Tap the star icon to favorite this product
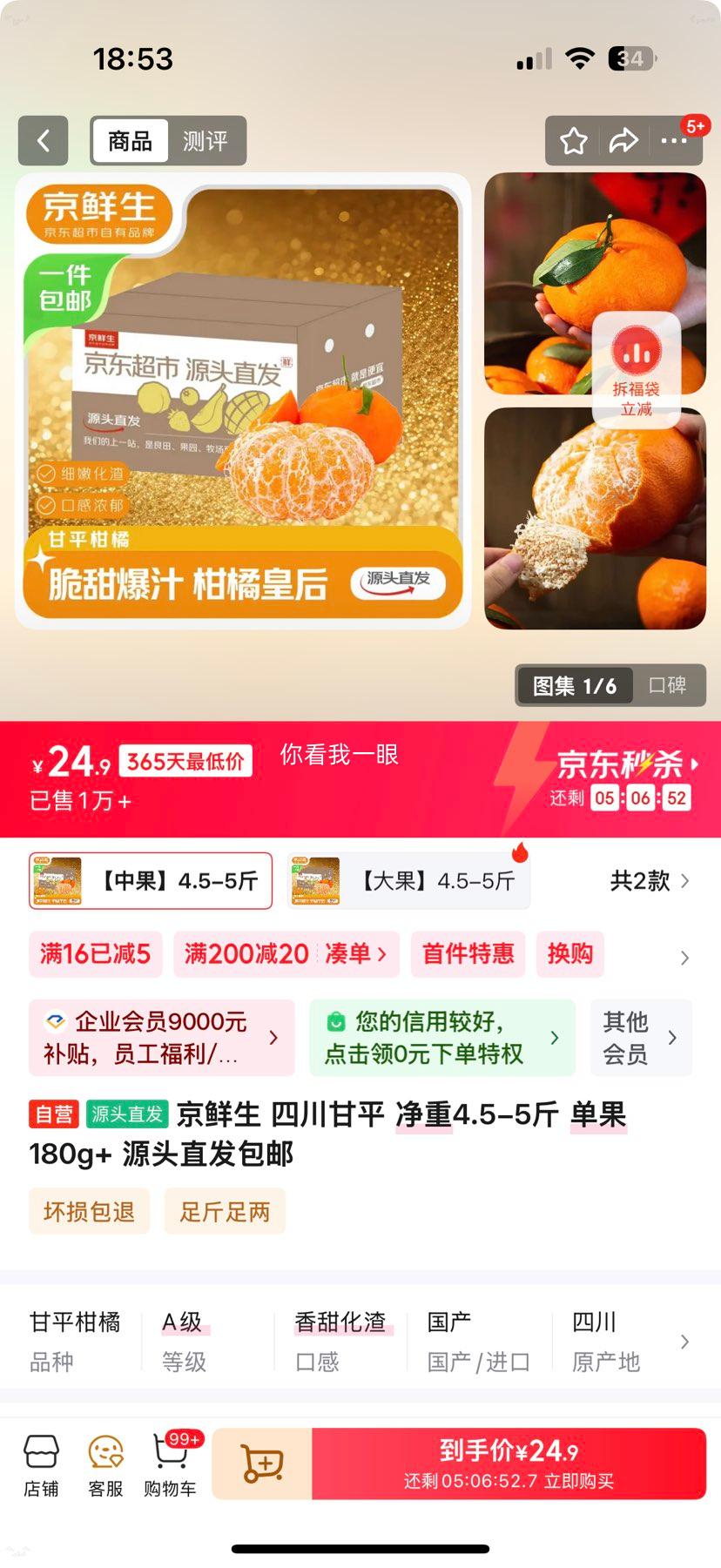The image size is (721, 1568). (x=573, y=140)
